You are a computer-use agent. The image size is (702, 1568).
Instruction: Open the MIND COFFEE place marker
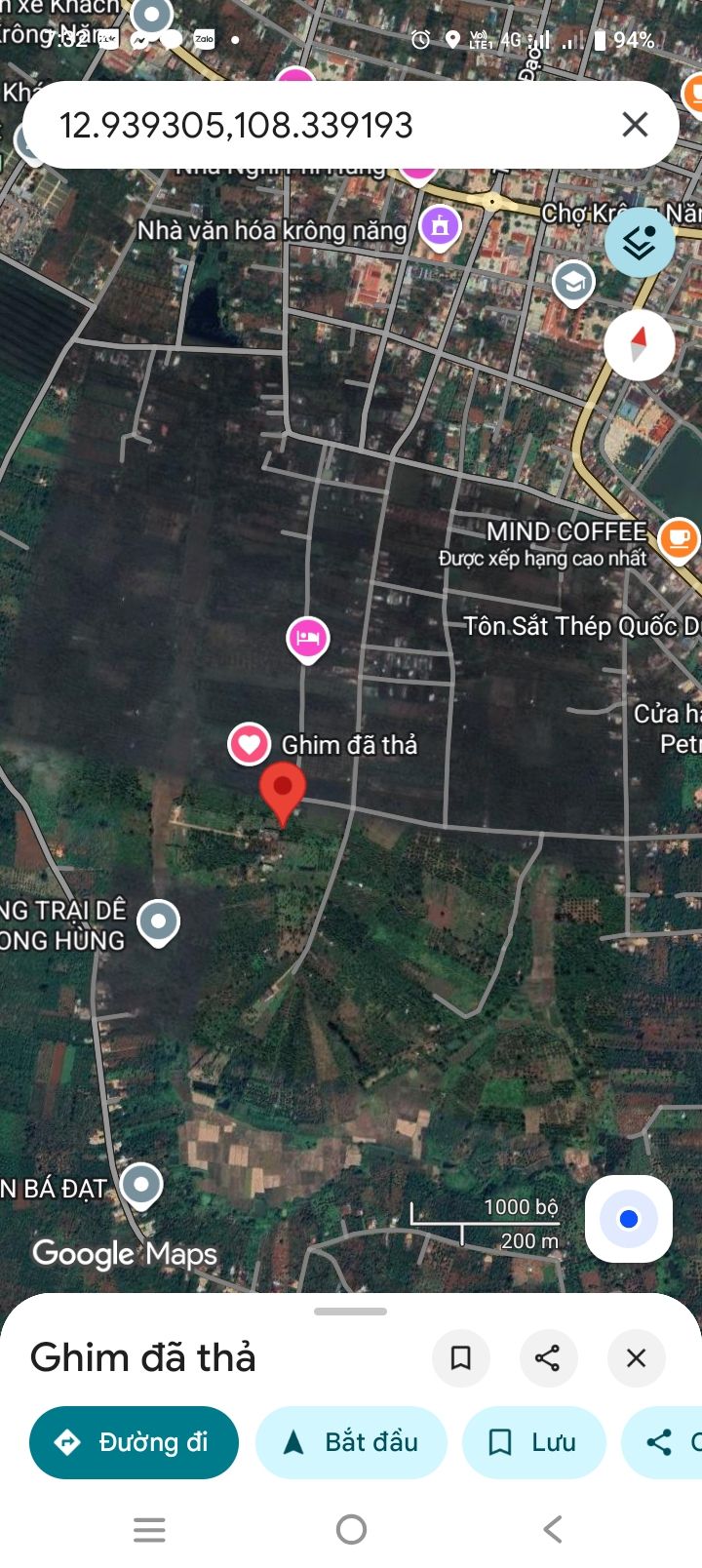click(679, 539)
